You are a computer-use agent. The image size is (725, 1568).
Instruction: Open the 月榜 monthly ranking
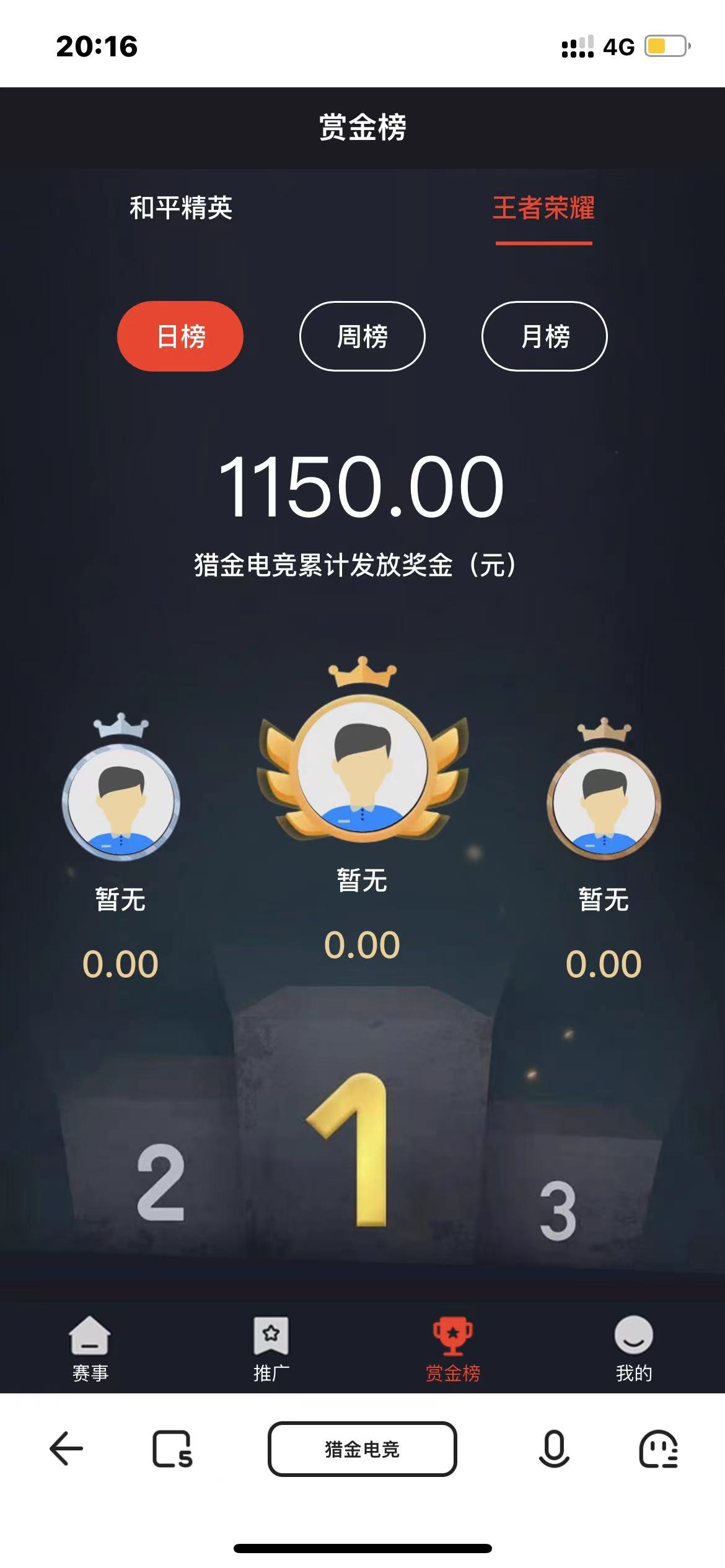click(545, 336)
